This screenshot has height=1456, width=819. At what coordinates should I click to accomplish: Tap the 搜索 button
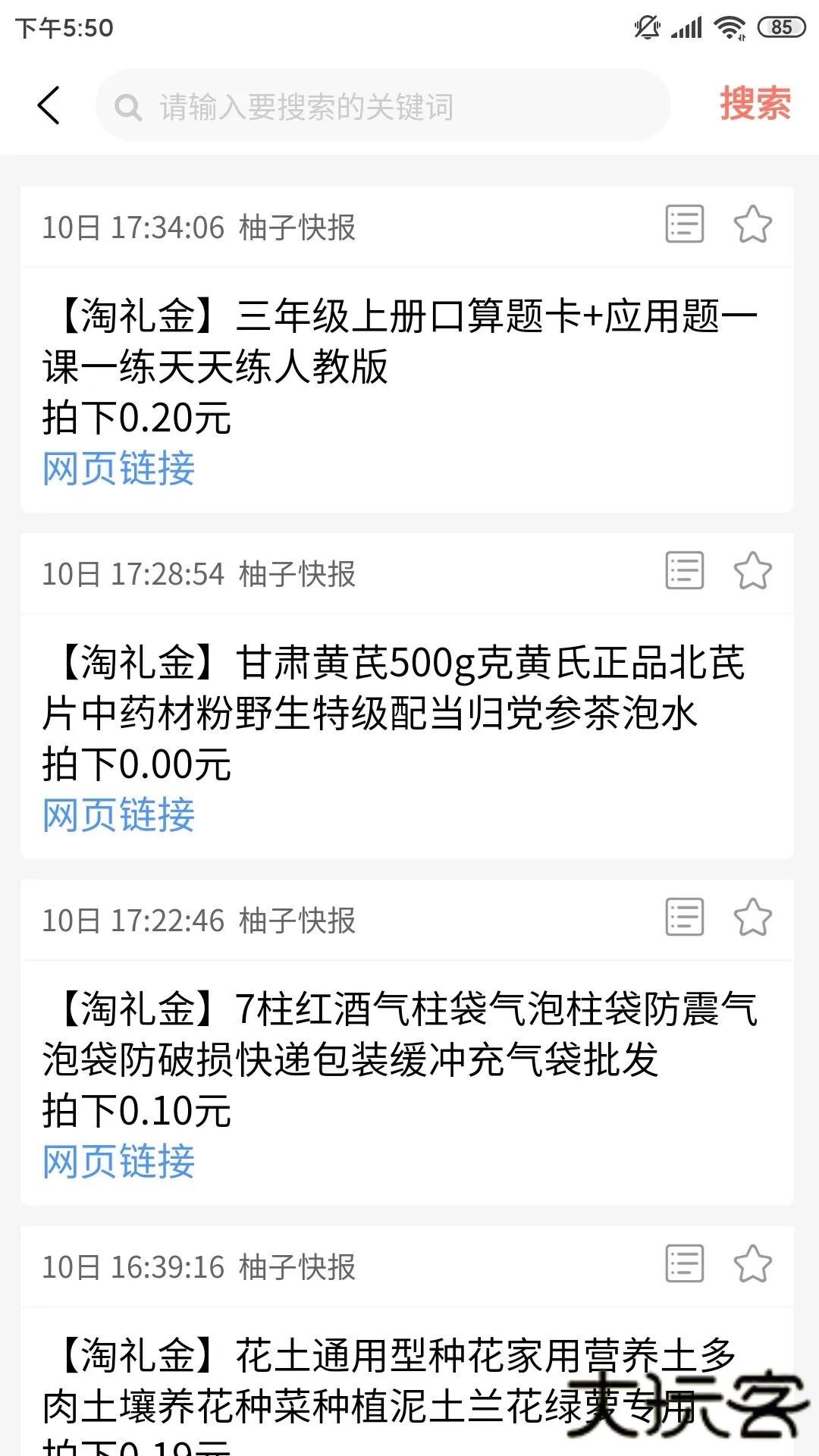coord(754,105)
